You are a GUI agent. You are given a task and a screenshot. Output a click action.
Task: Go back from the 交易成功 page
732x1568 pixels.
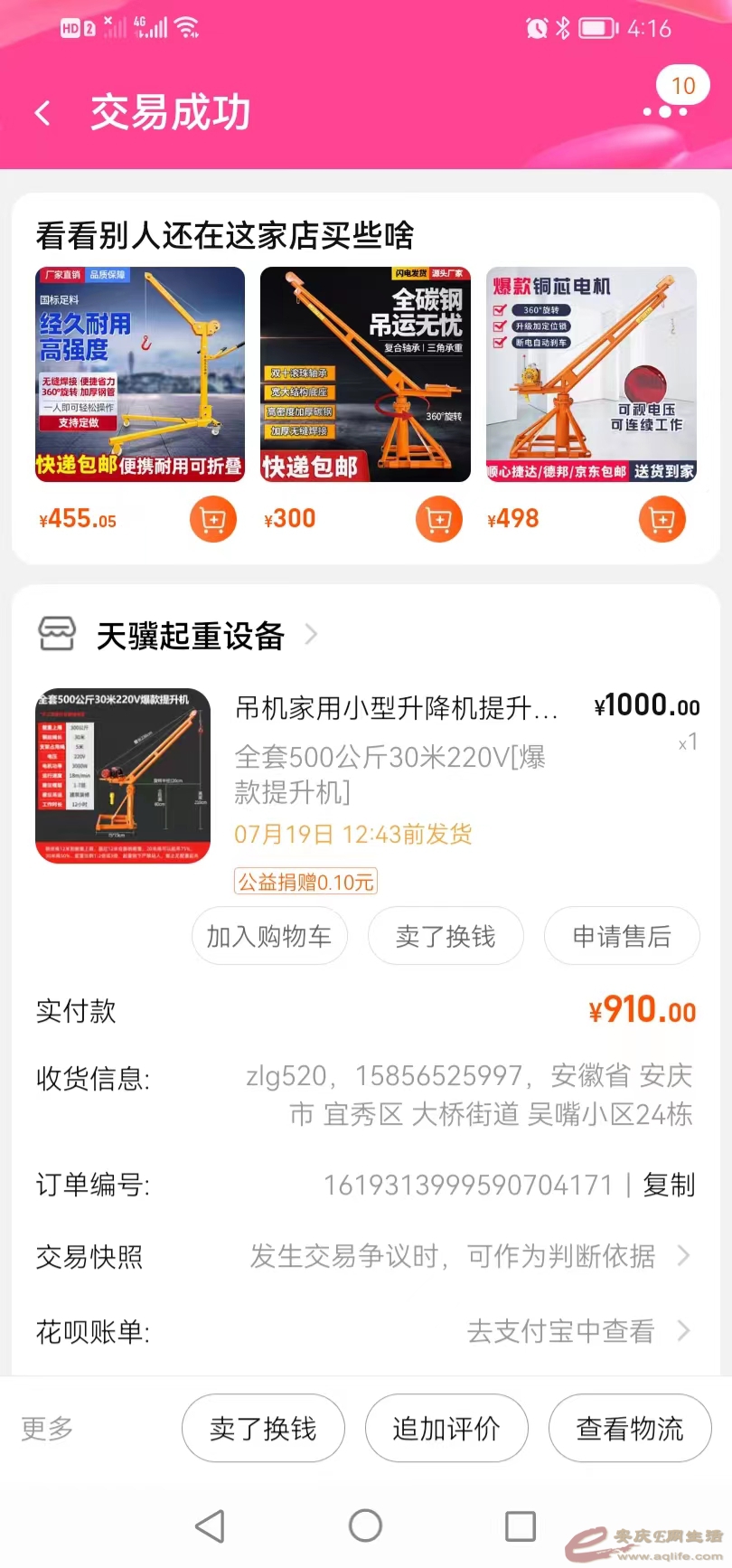pos(42,113)
